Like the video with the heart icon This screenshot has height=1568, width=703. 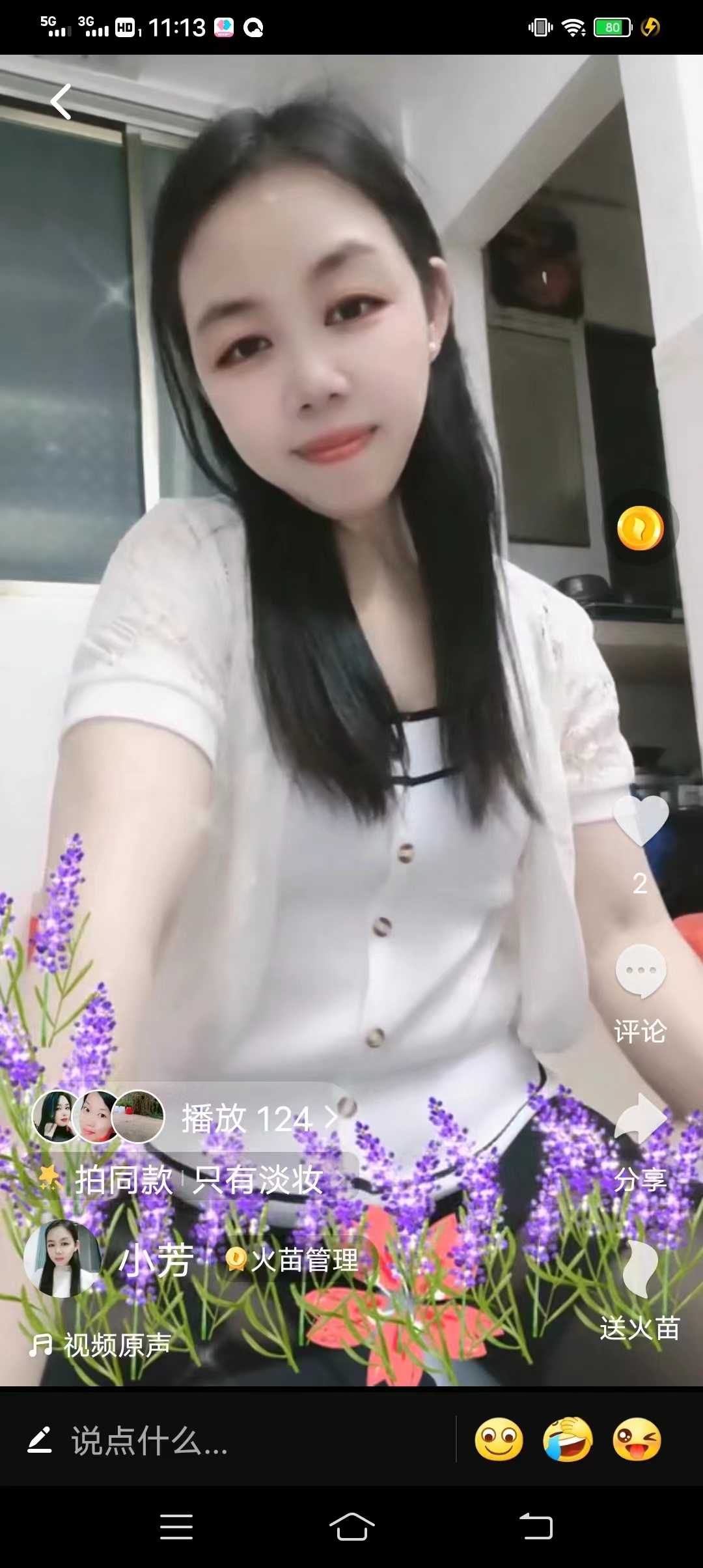click(x=641, y=822)
